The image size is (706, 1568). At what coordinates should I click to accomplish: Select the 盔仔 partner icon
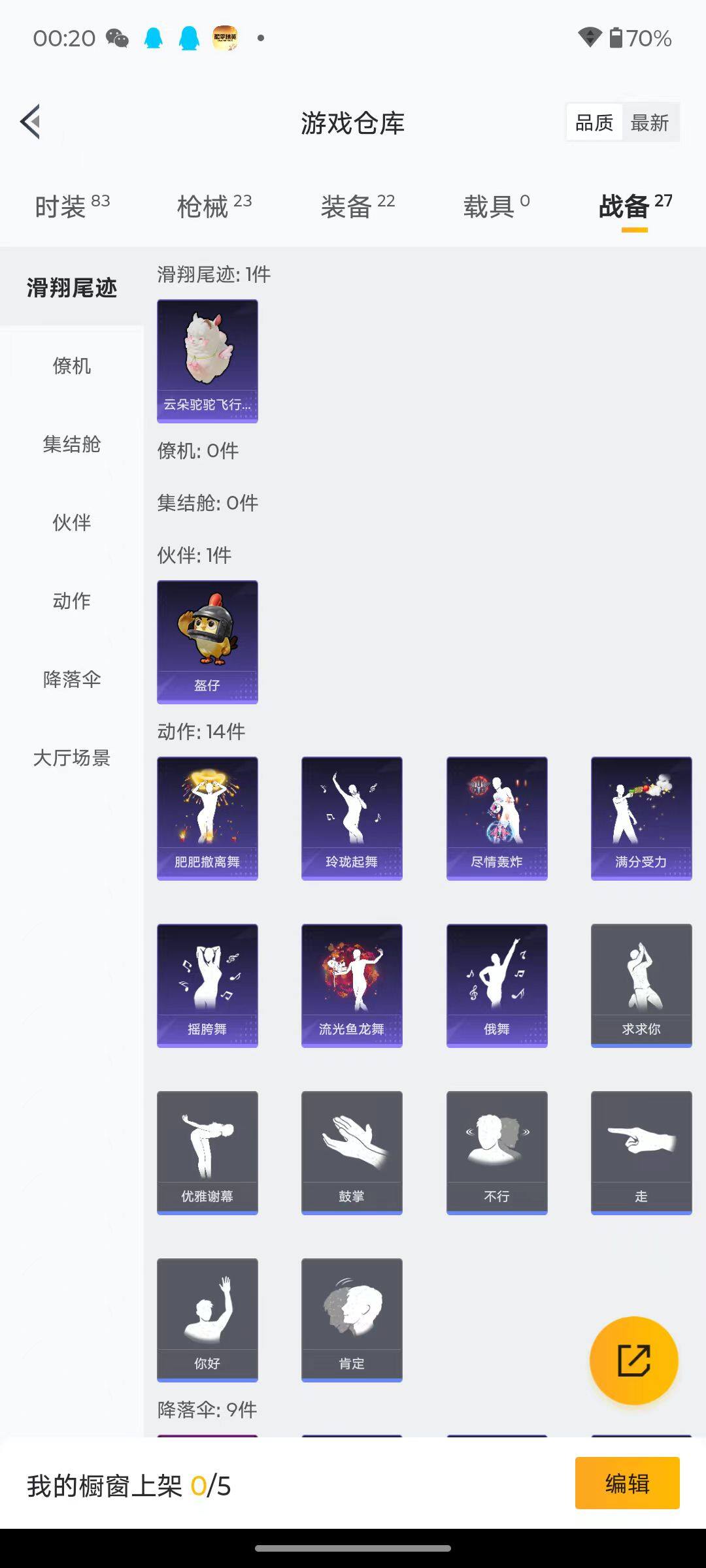(x=207, y=642)
